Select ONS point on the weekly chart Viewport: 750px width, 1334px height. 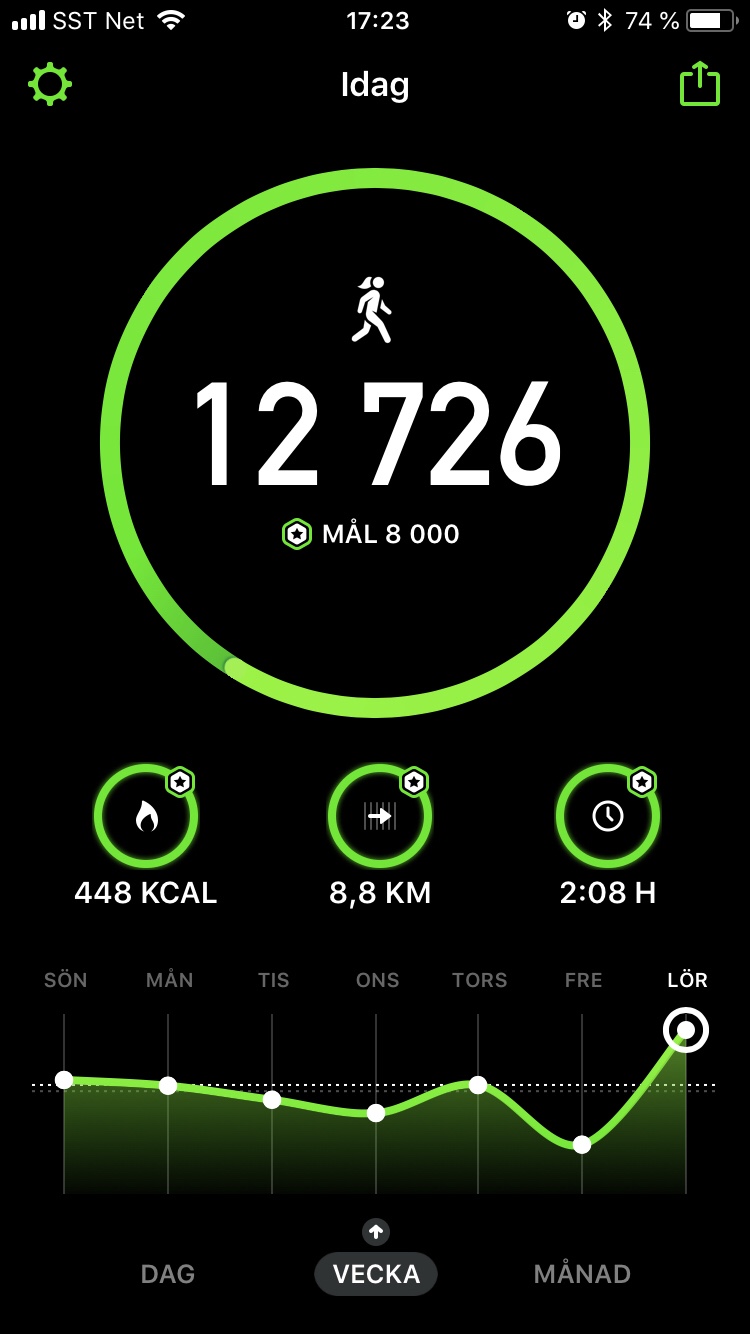pos(376,1112)
